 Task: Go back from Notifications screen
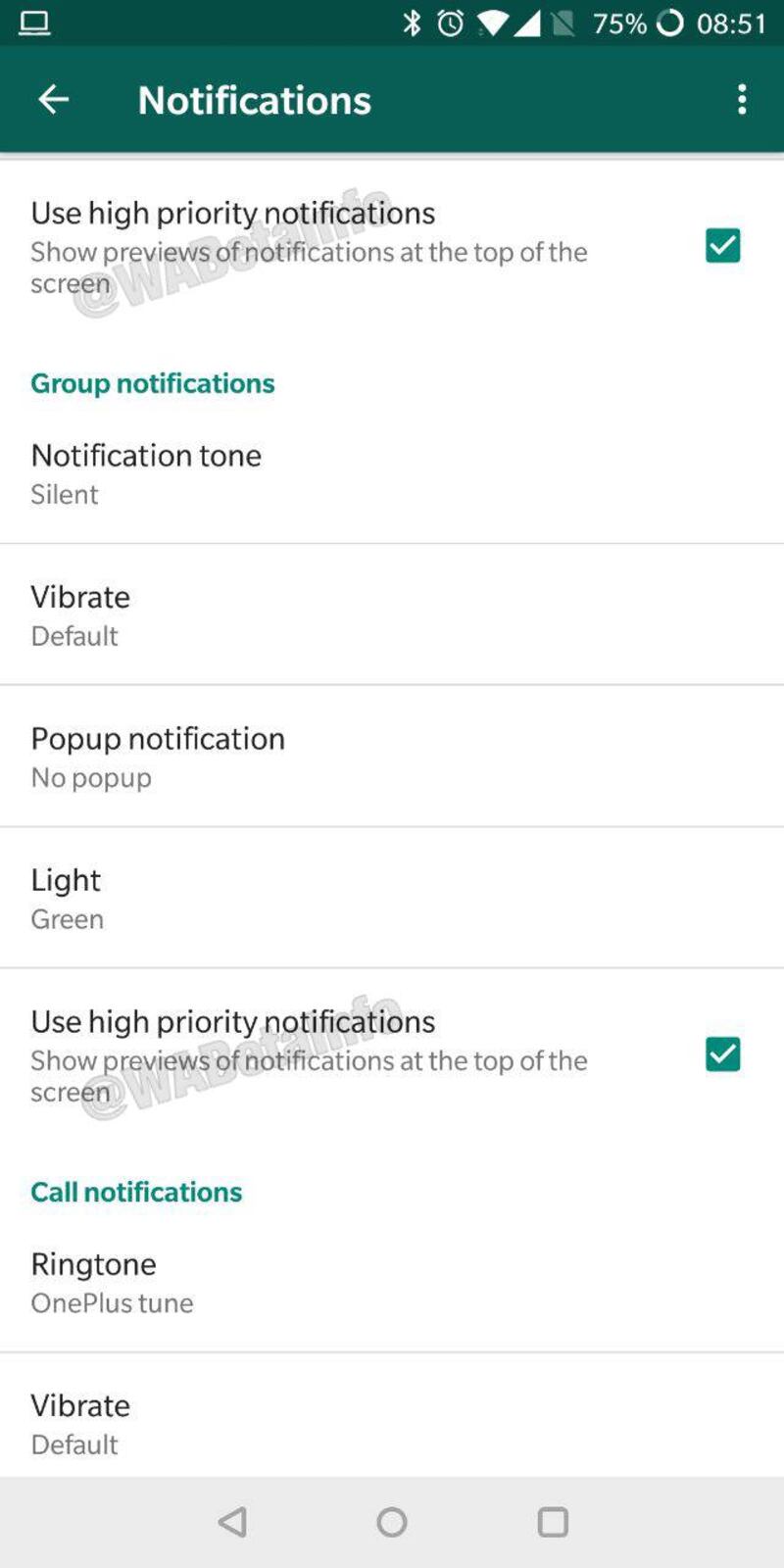click(53, 99)
